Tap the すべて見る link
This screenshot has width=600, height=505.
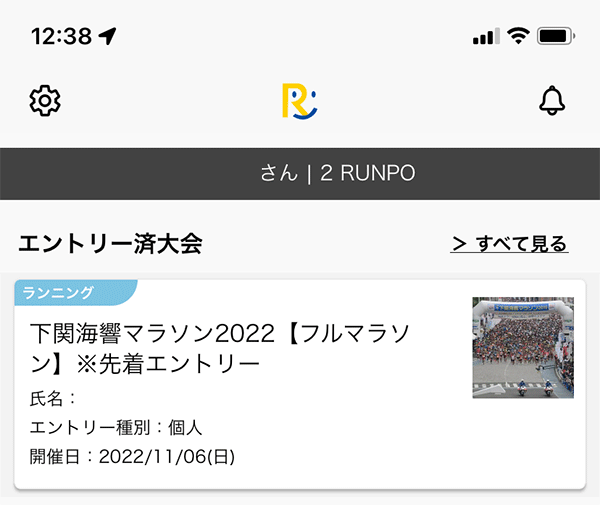tap(509, 244)
